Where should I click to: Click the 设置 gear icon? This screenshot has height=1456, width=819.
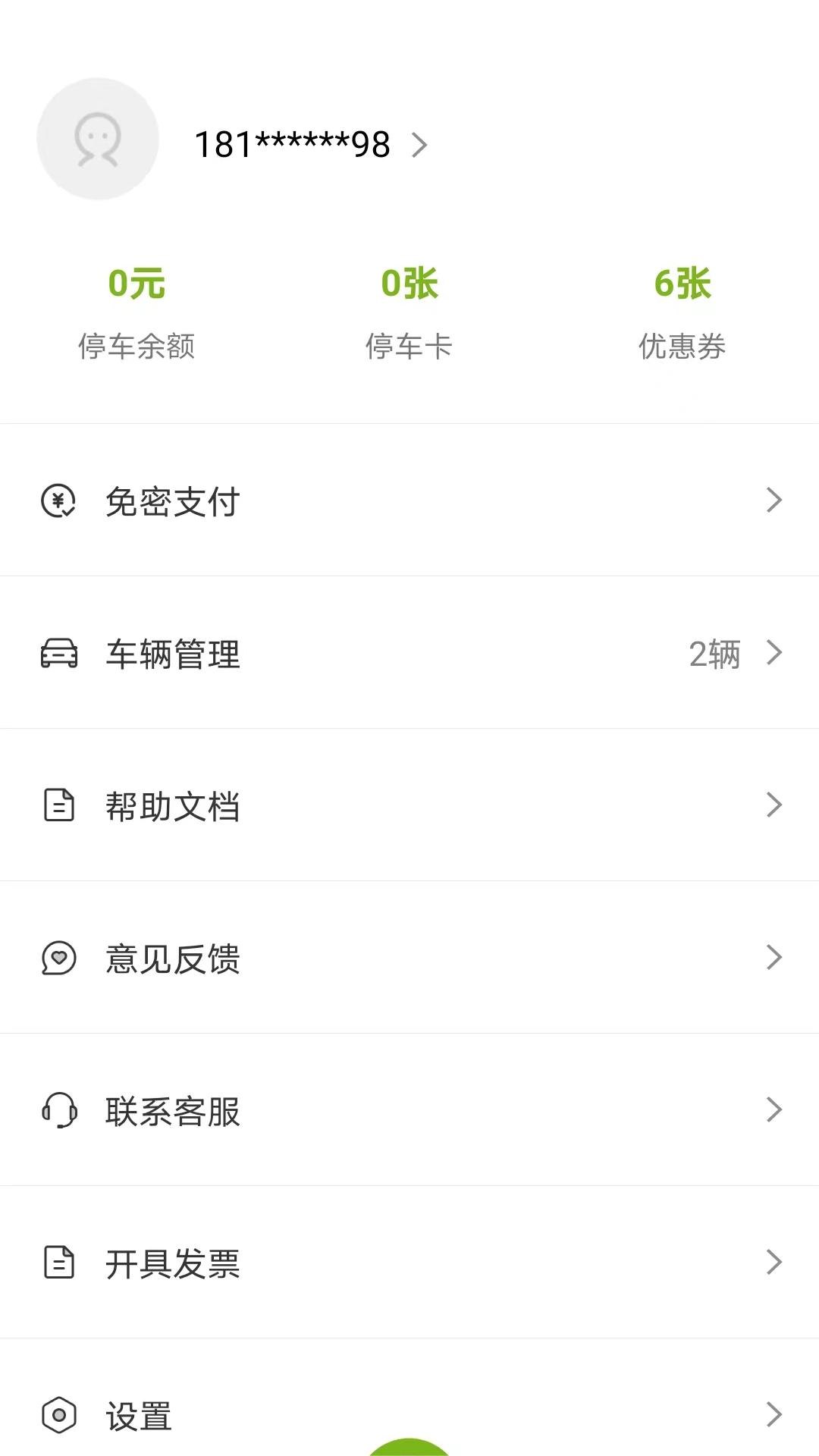[59, 1414]
